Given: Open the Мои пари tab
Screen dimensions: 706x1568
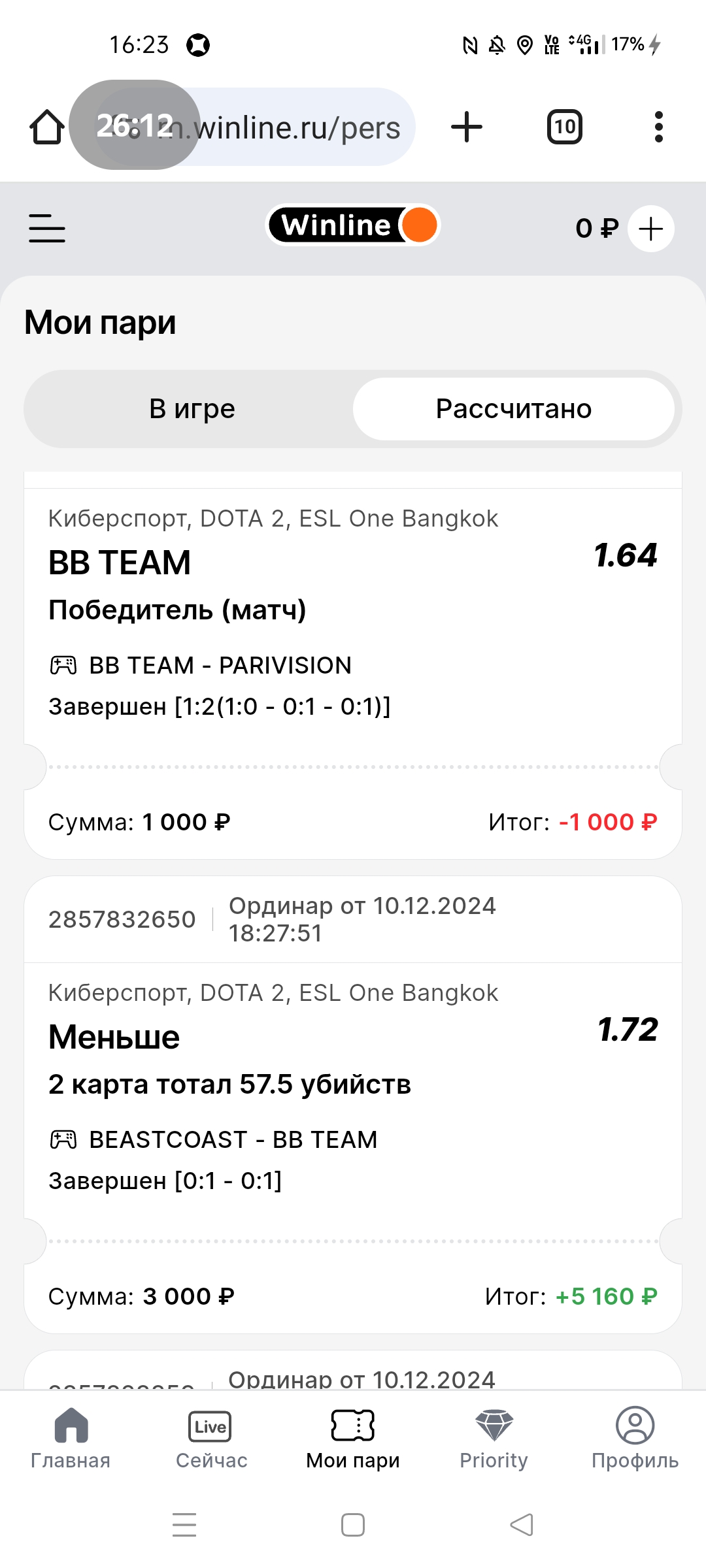Looking at the screenshot, I should (353, 1439).
